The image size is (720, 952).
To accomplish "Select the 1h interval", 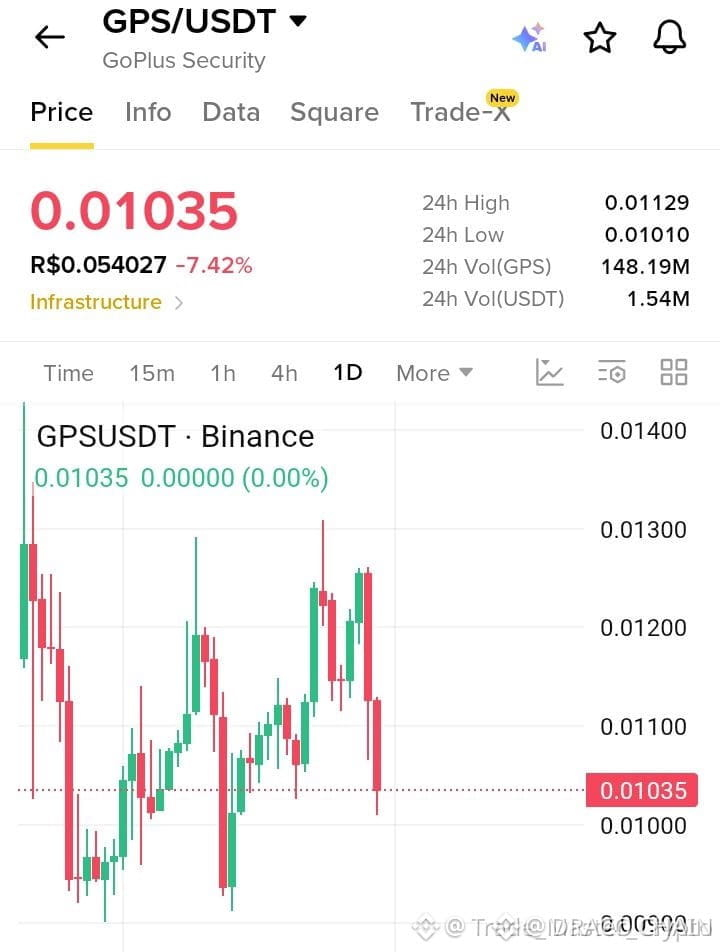I will (x=223, y=373).
